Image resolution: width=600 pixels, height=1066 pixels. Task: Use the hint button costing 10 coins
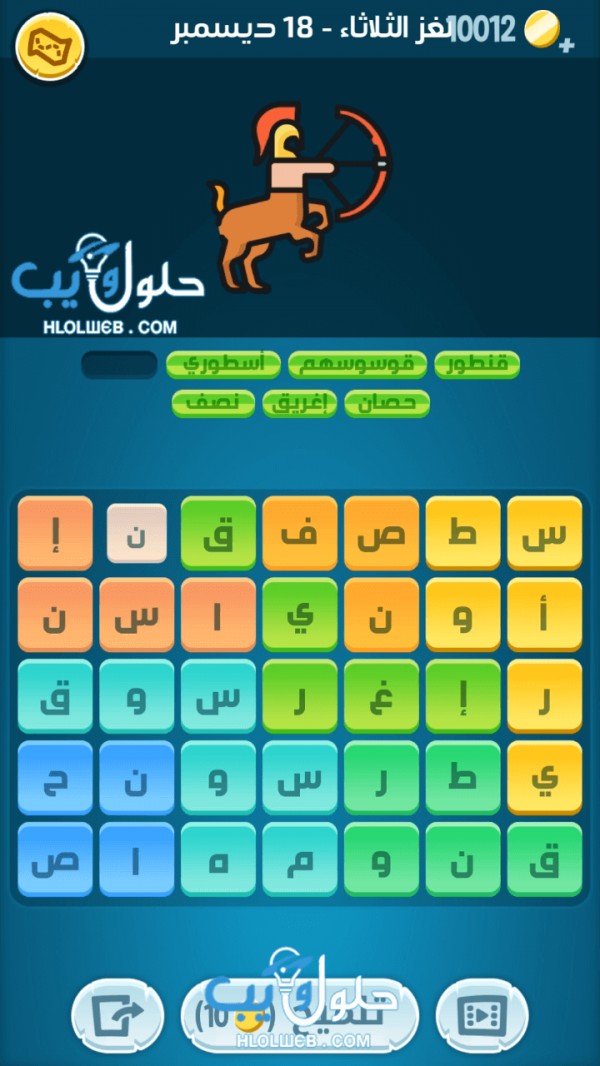point(298,1014)
